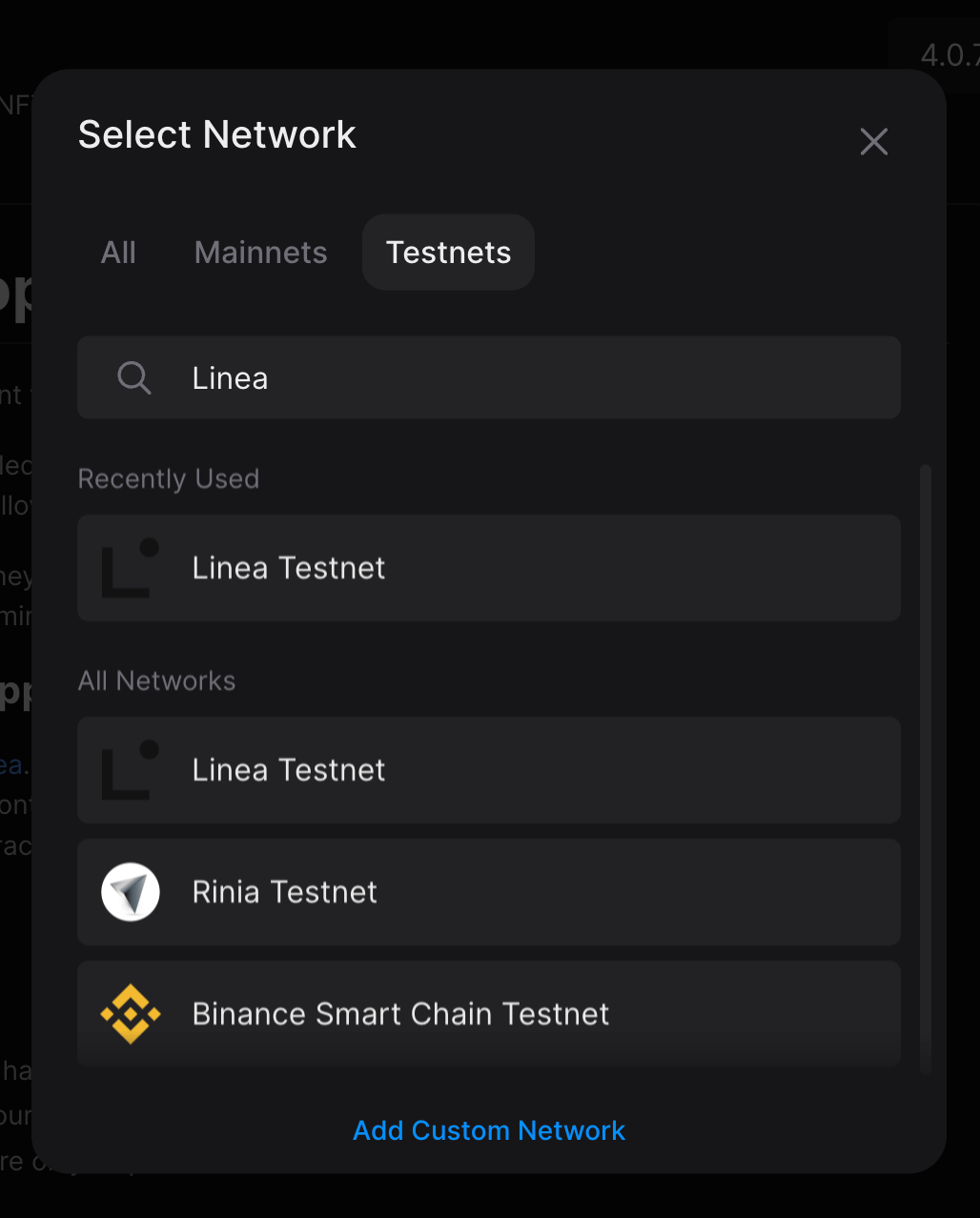Select Linea Testnet from Recently Used
The width and height of the screenshot is (980, 1218).
point(488,568)
